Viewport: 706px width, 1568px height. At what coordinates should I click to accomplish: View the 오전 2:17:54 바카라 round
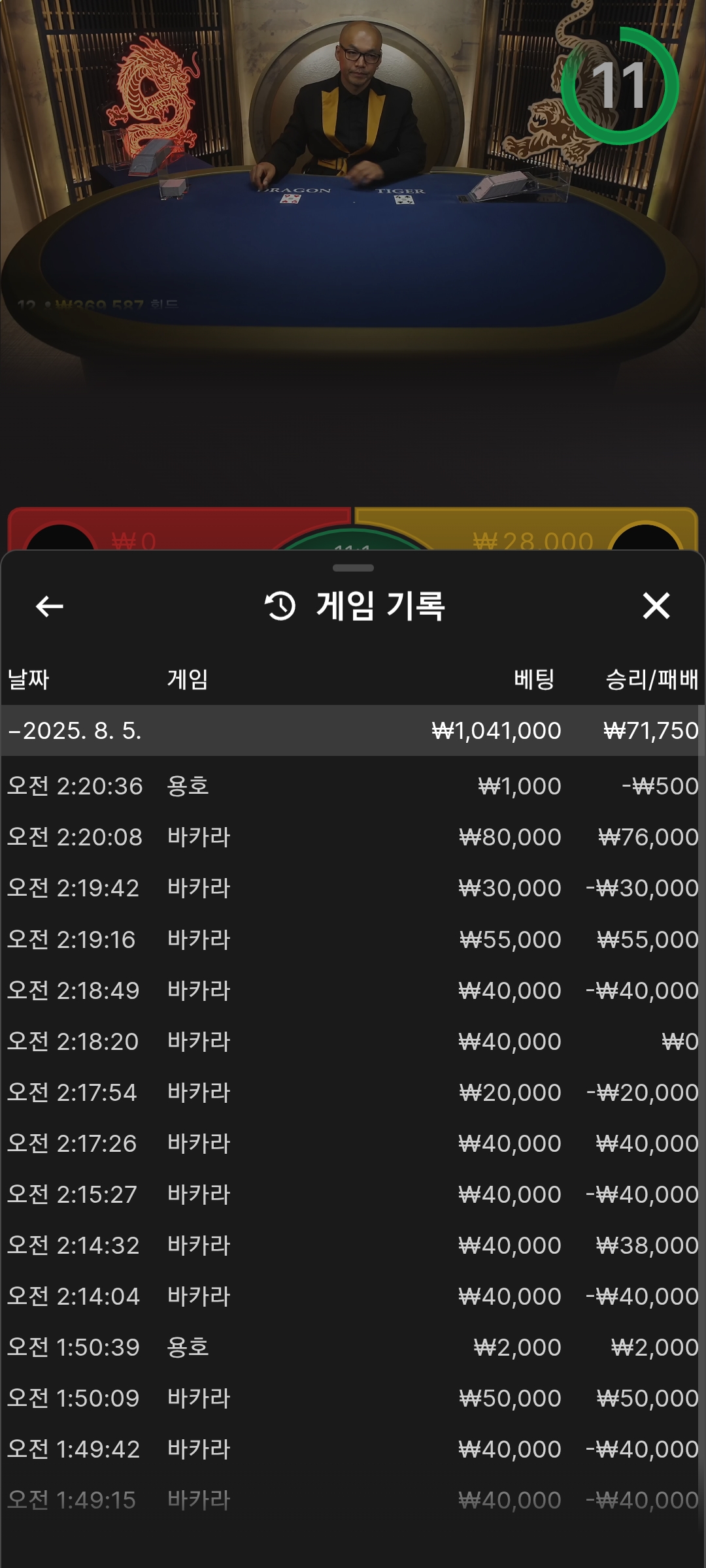(x=353, y=1092)
